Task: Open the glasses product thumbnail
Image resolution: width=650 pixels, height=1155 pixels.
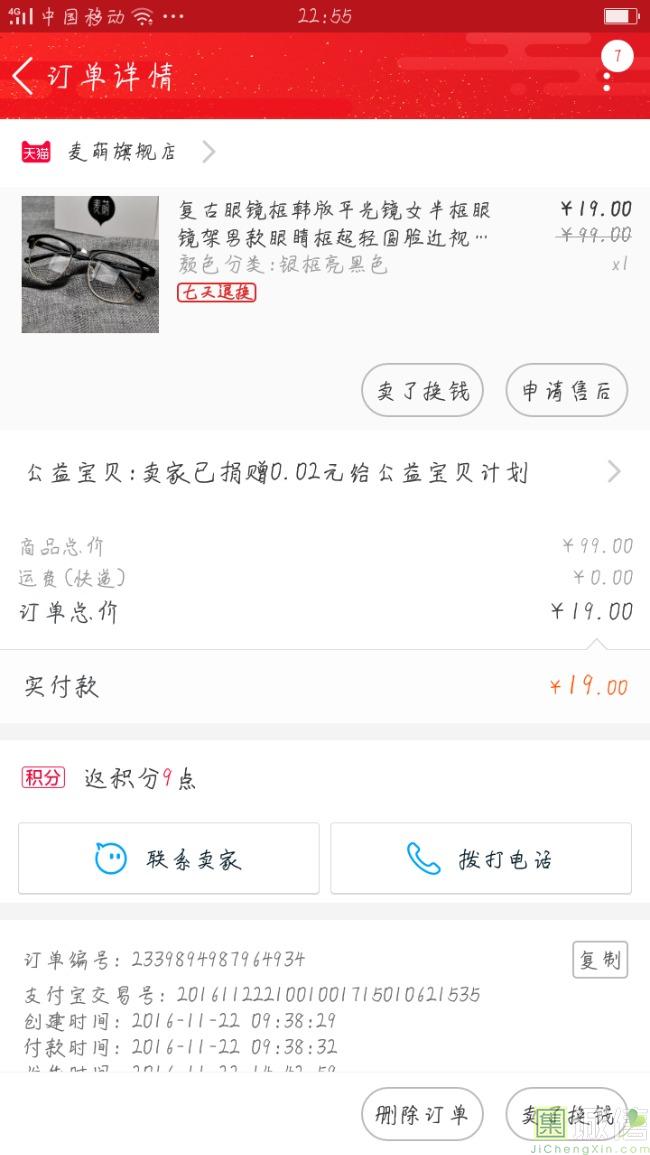Action: (90, 264)
